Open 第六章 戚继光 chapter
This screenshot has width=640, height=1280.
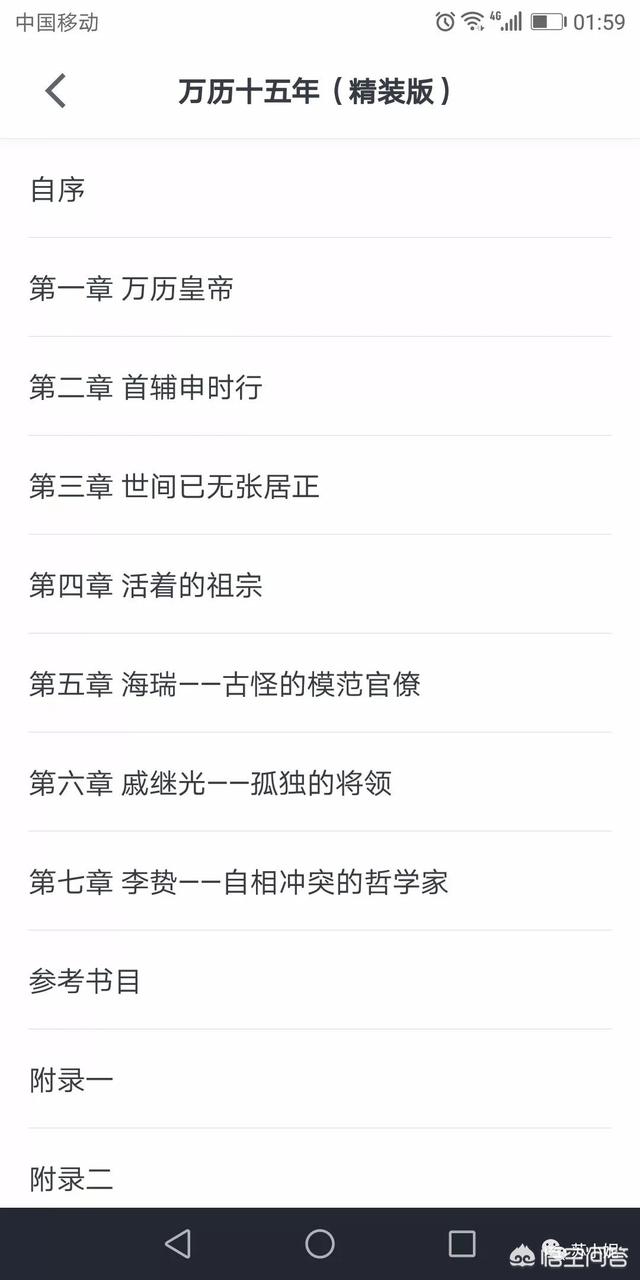(x=210, y=784)
